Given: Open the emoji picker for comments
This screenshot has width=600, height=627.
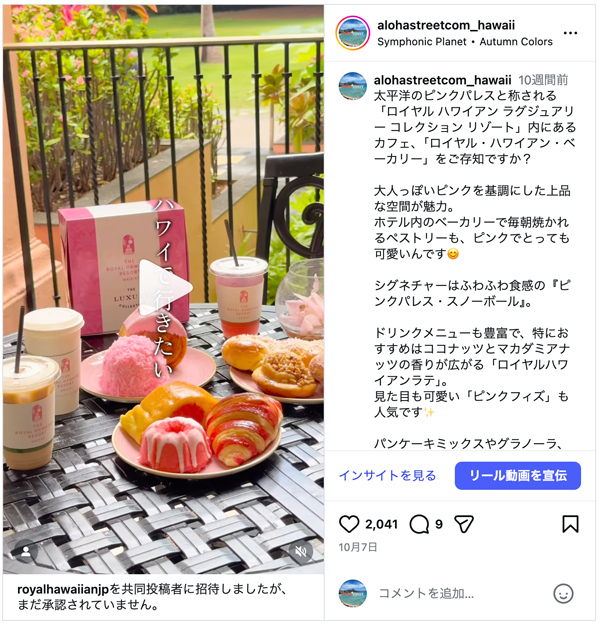Looking at the screenshot, I should coord(563,593).
